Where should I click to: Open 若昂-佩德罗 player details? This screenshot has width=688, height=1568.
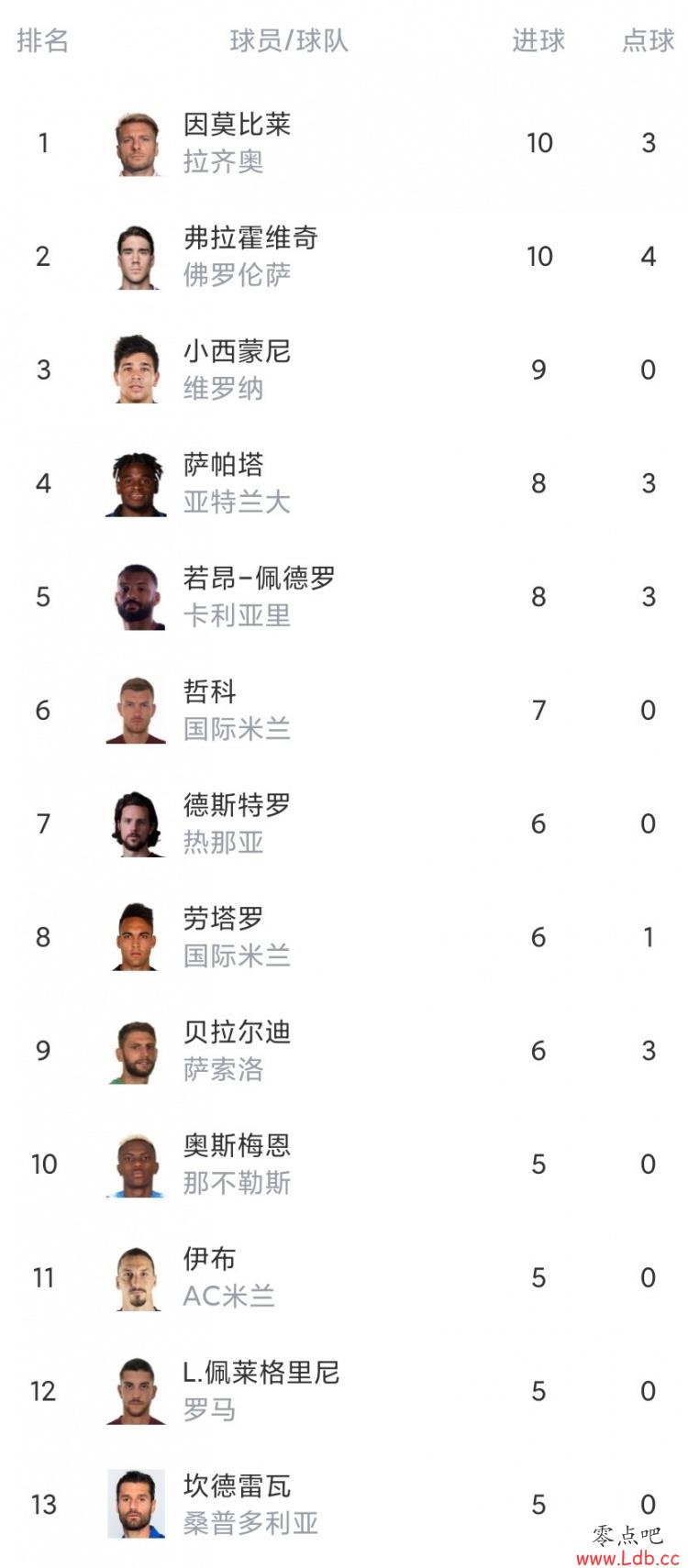click(344, 597)
